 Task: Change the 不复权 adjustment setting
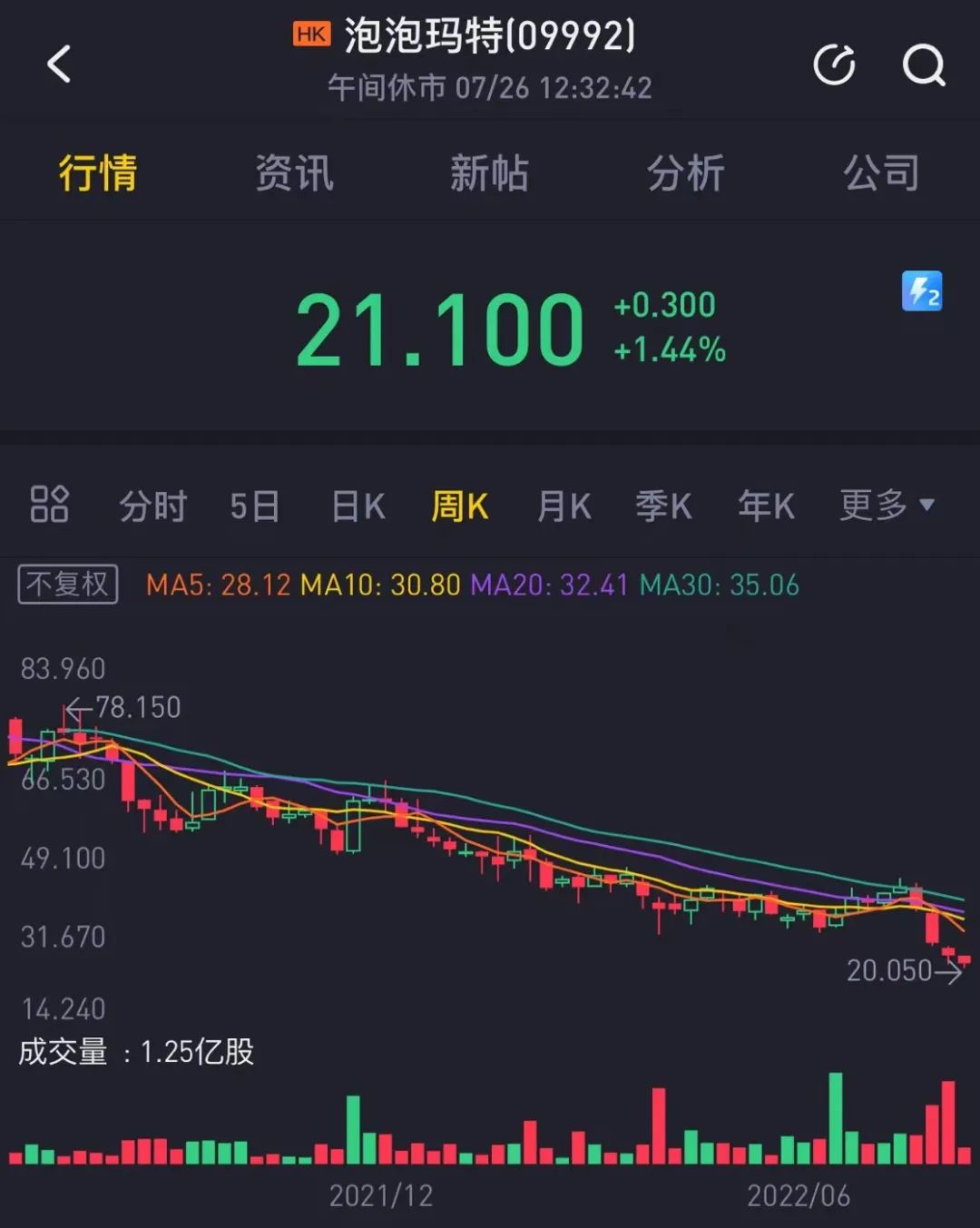click(x=68, y=584)
